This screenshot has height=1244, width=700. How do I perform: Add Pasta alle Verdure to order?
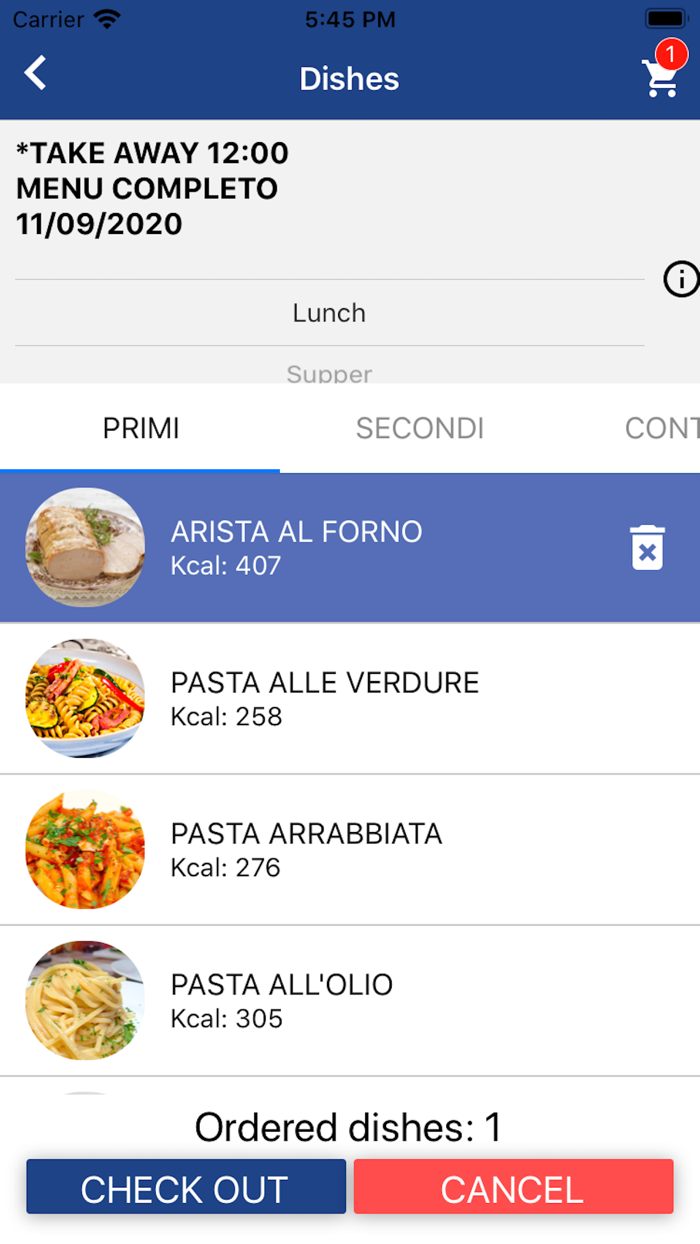point(324,698)
